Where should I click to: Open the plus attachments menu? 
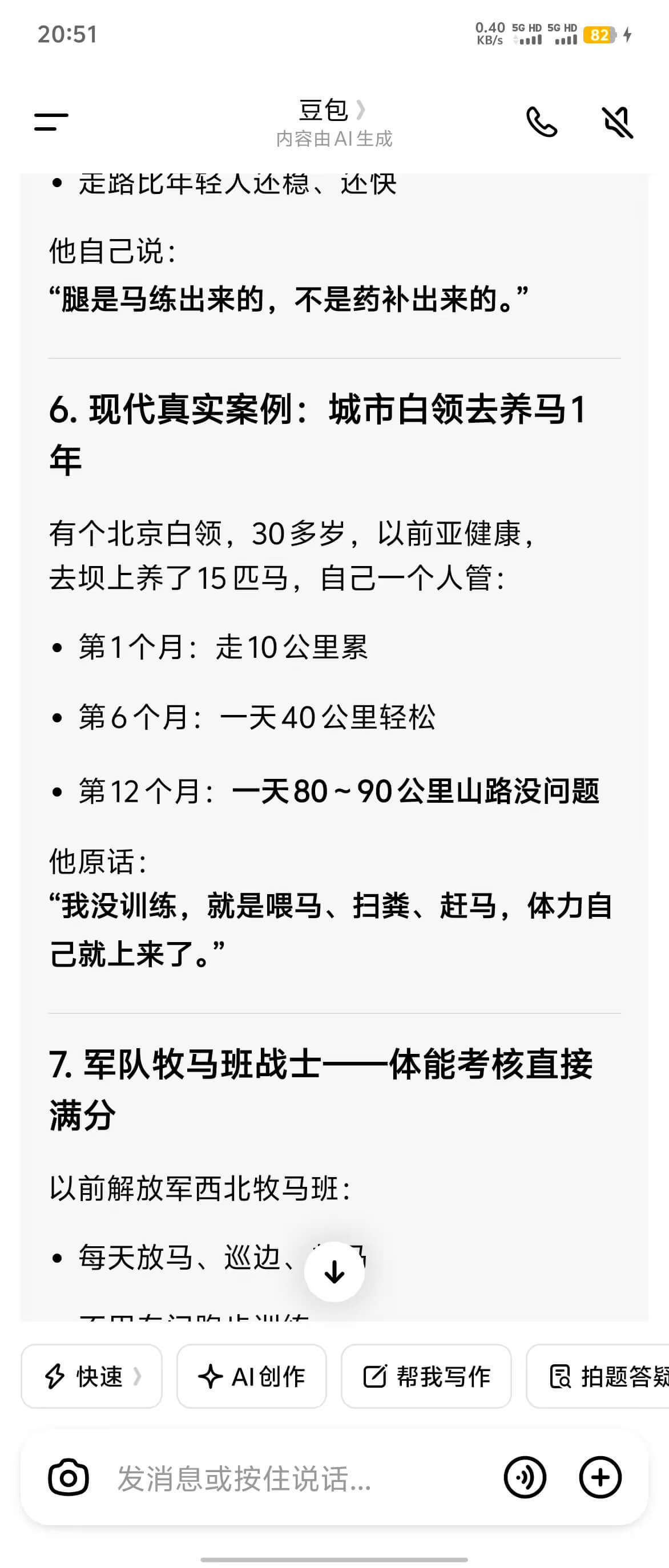(600, 1477)
